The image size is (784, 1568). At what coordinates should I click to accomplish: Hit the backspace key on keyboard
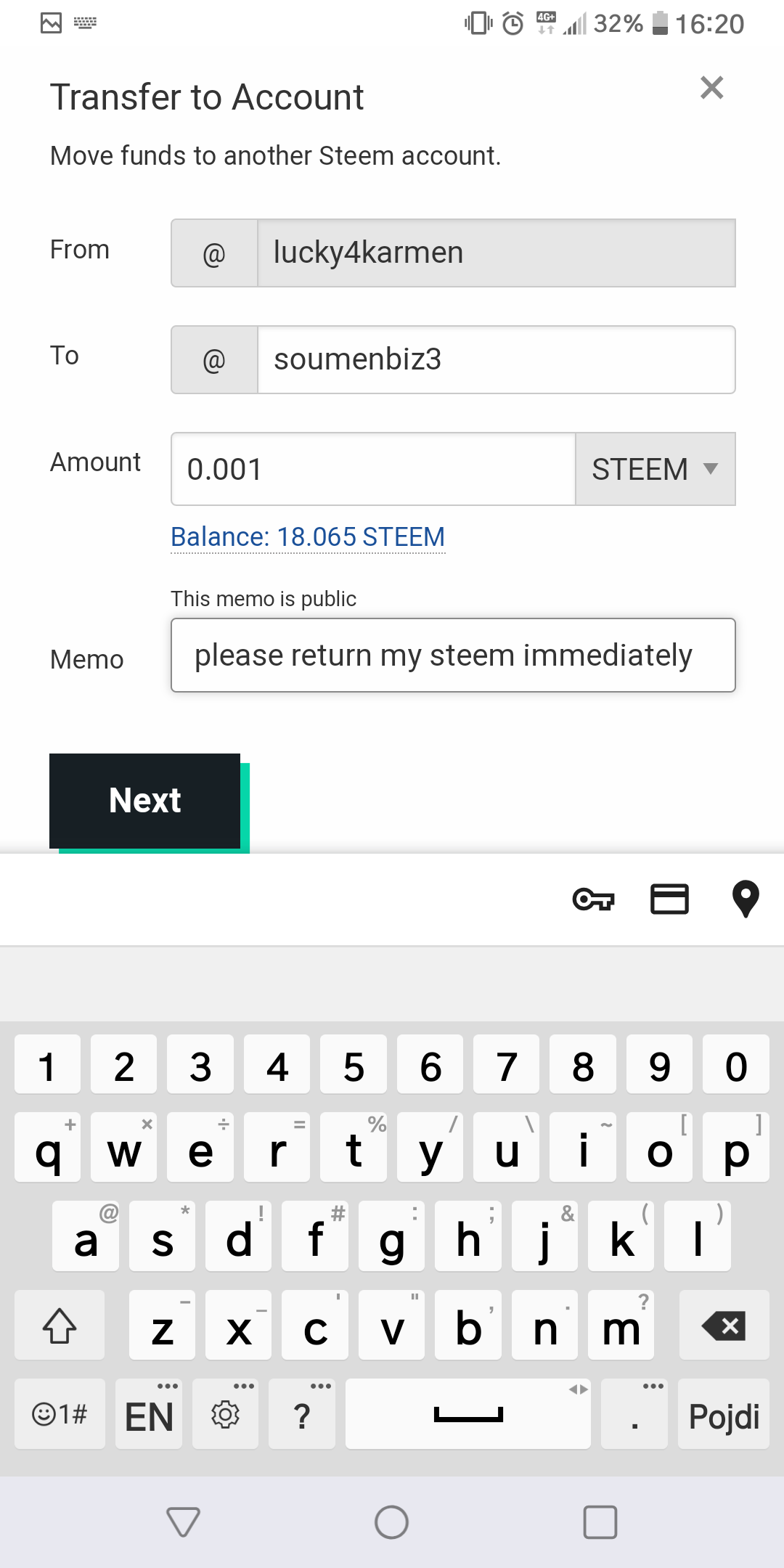coord(724,1326)
